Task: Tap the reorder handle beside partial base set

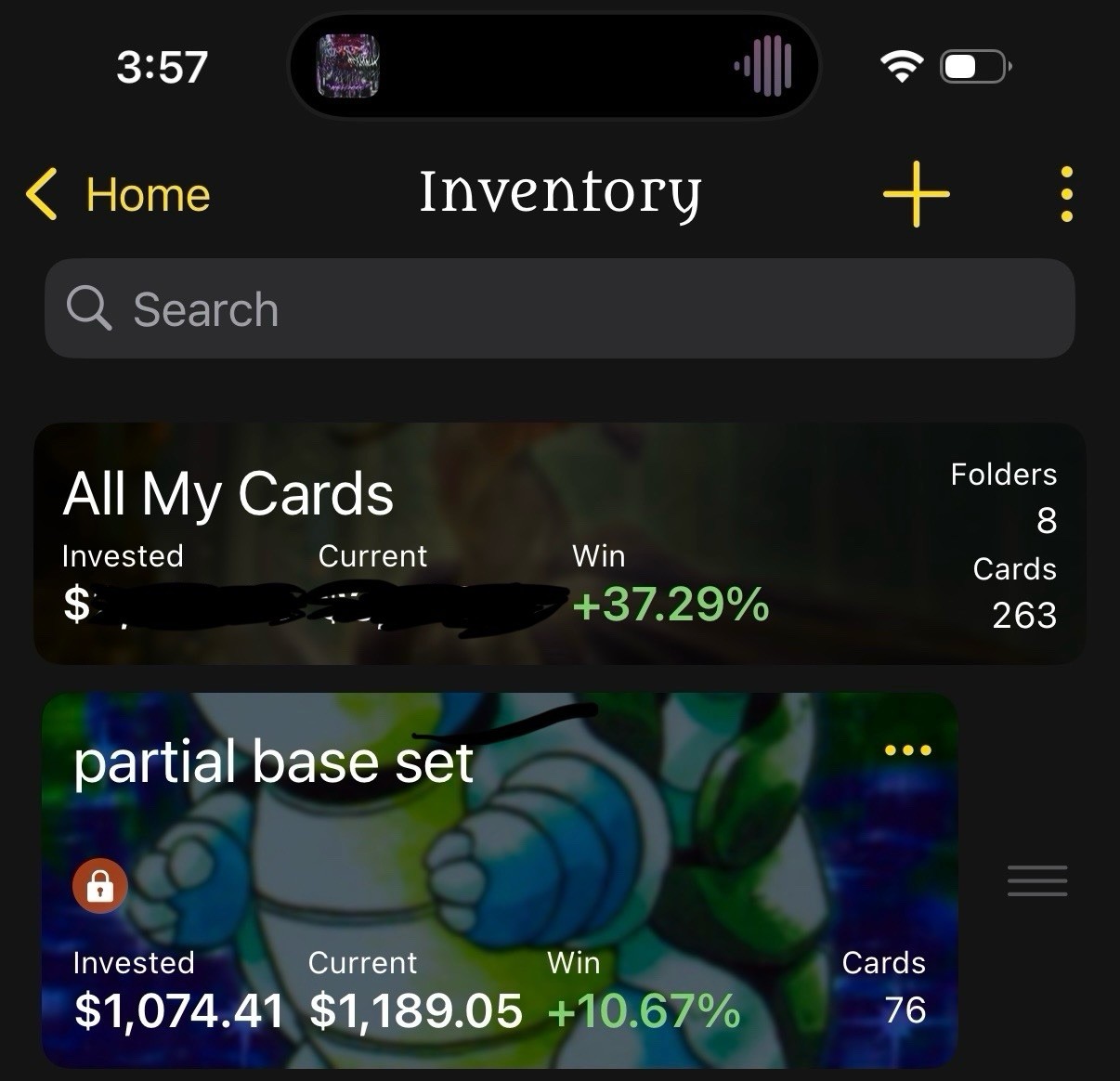Action: pyautogui.click(x=1036, y=880)
